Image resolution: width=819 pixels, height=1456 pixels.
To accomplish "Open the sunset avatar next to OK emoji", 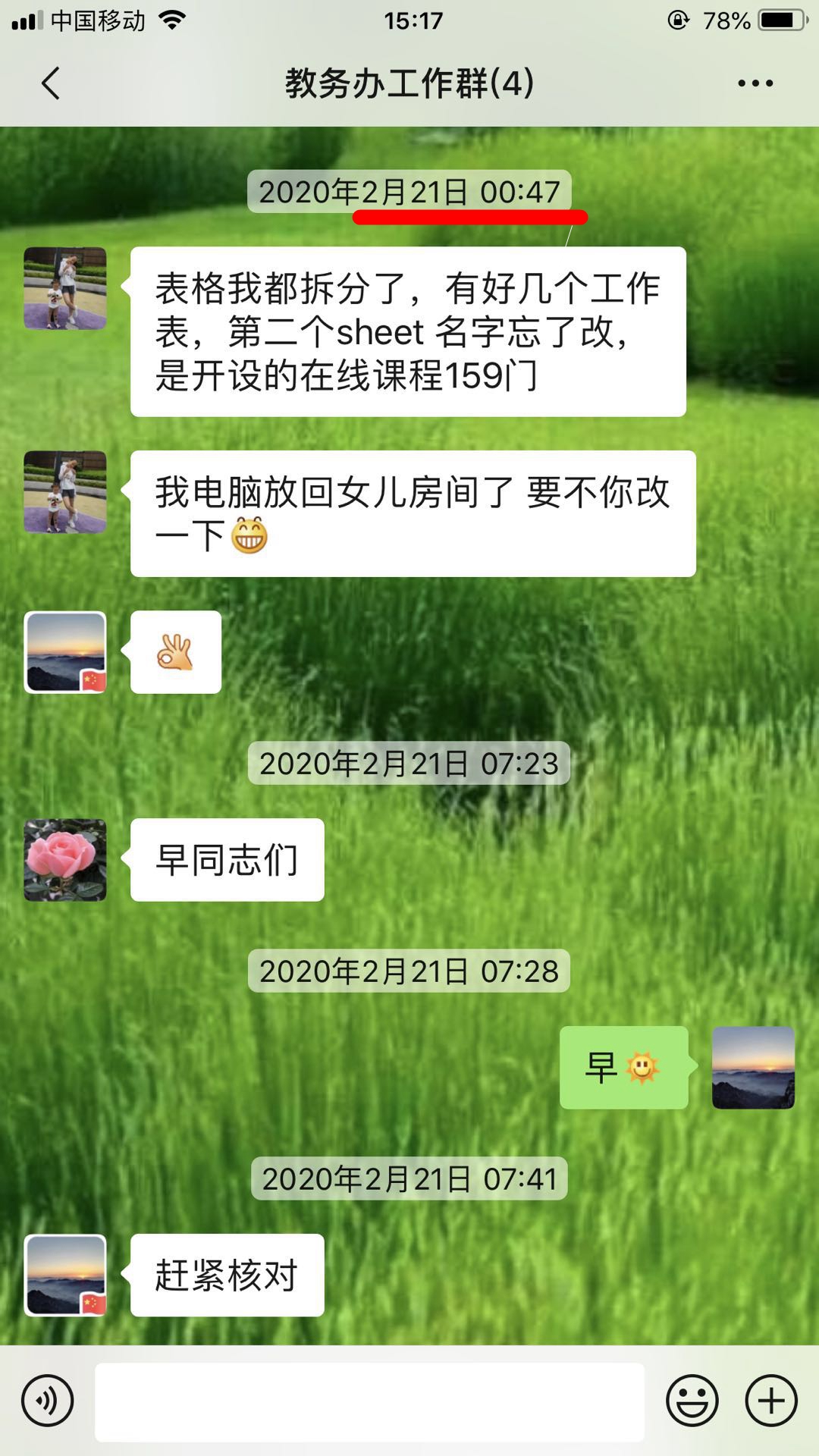I will pos(65,652).
